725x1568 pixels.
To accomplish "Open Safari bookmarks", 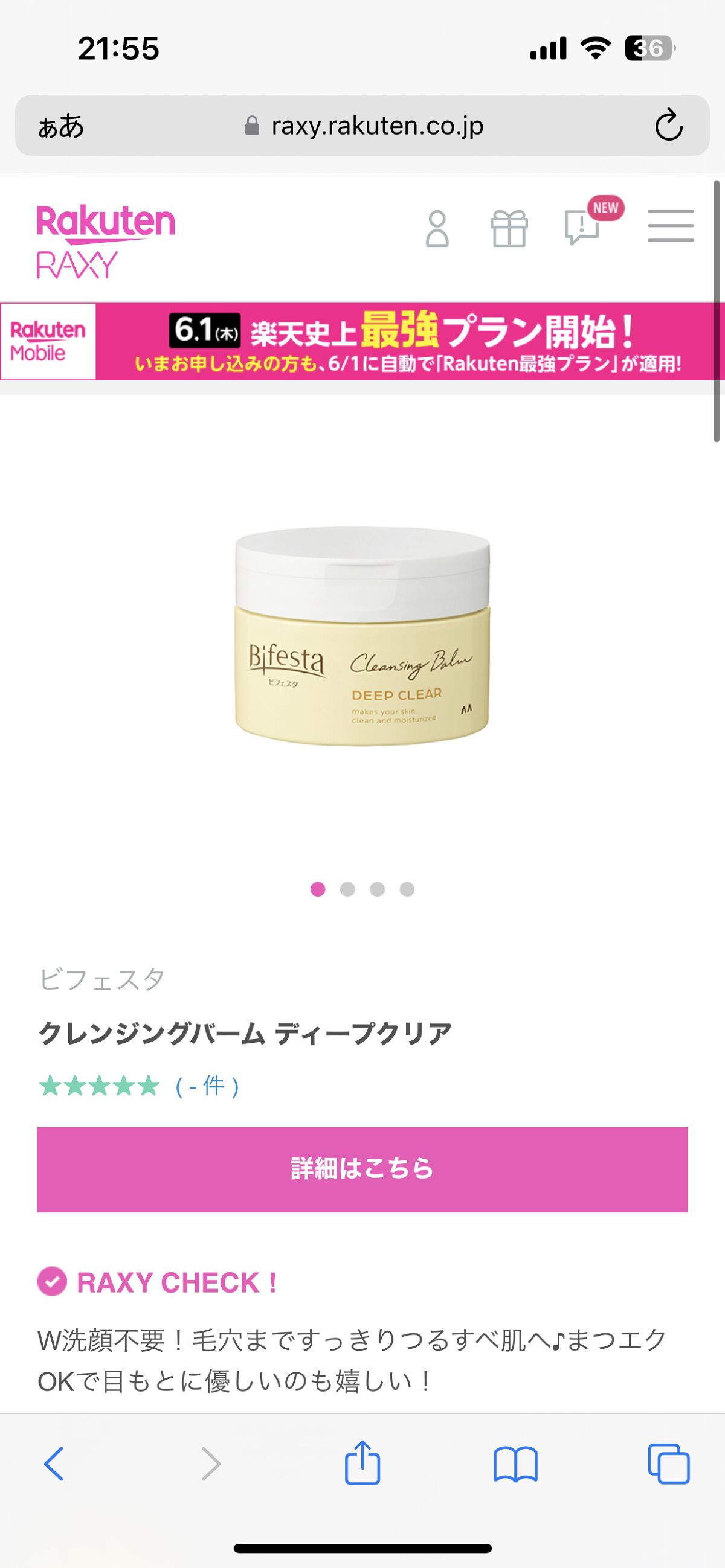I will point(515,1464).
